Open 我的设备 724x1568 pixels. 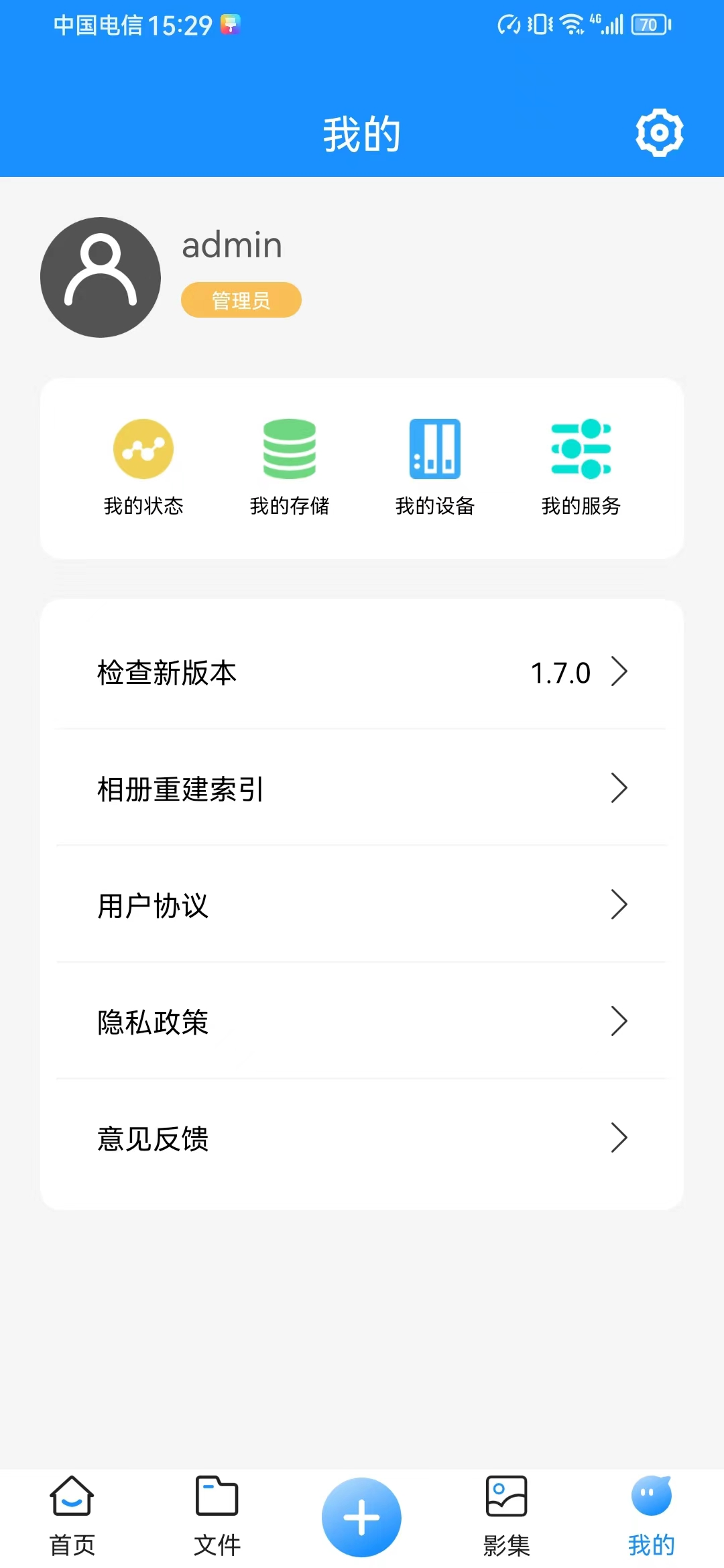click(435, 467)
